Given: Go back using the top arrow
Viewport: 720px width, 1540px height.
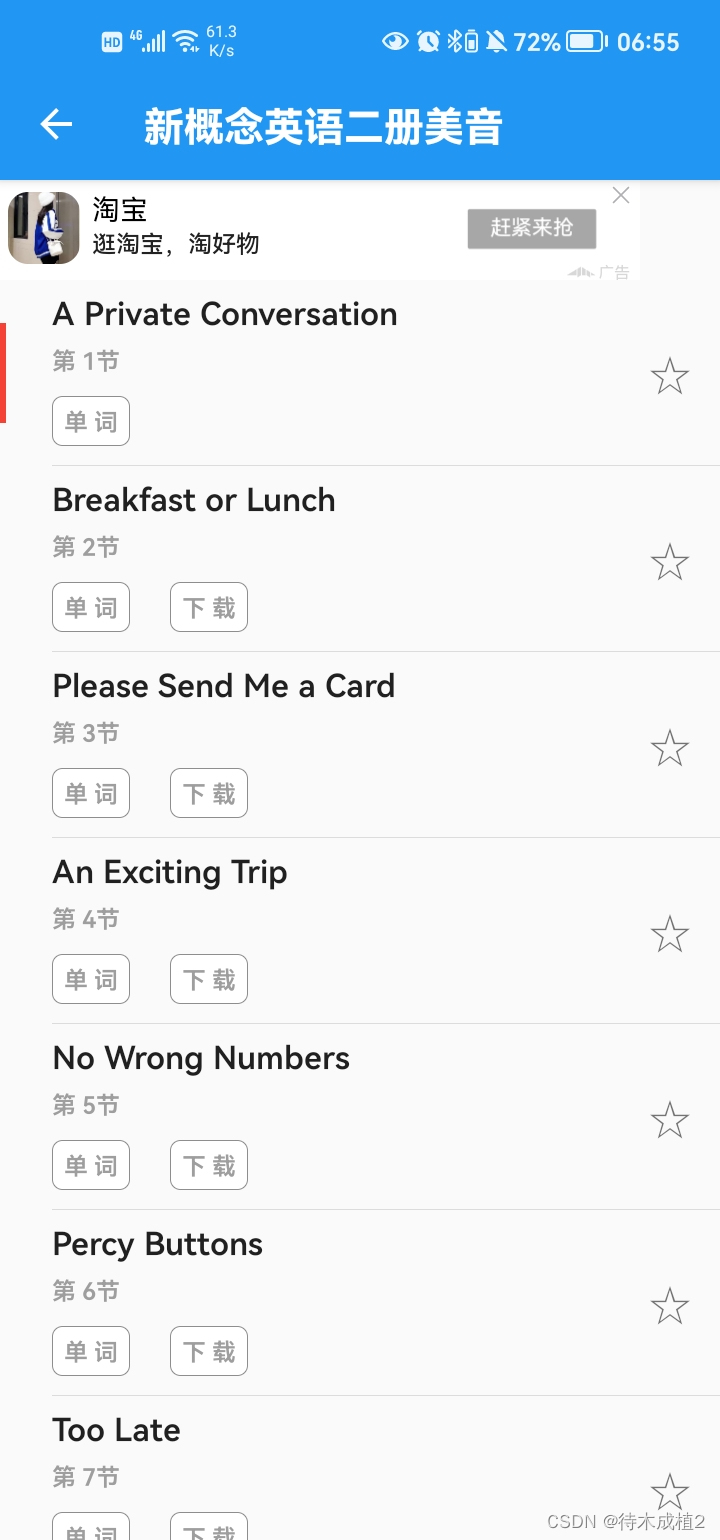Looking at the screenshot, I should [x=56, y=125].
